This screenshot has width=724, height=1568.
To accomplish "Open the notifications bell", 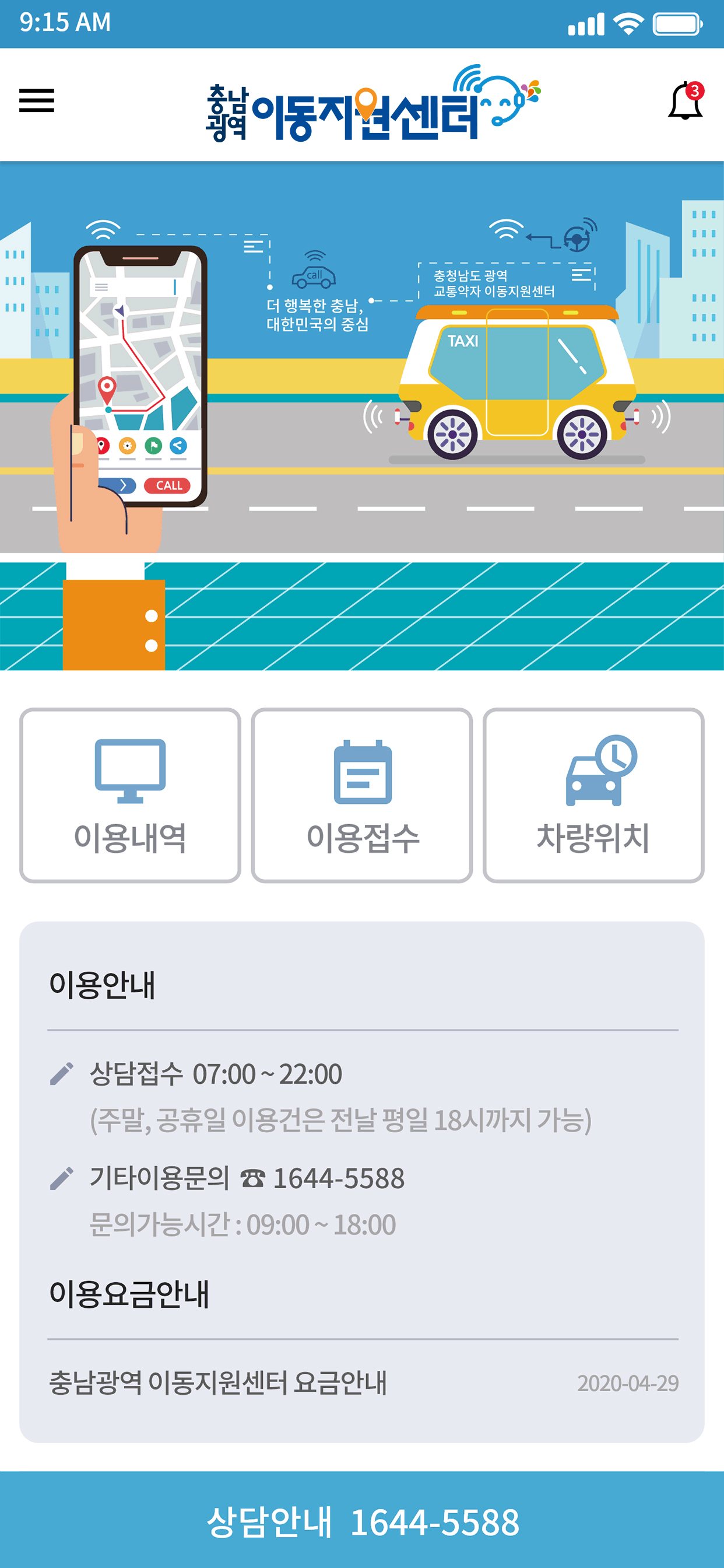I will pyautogui.click(x=686, y=100).
